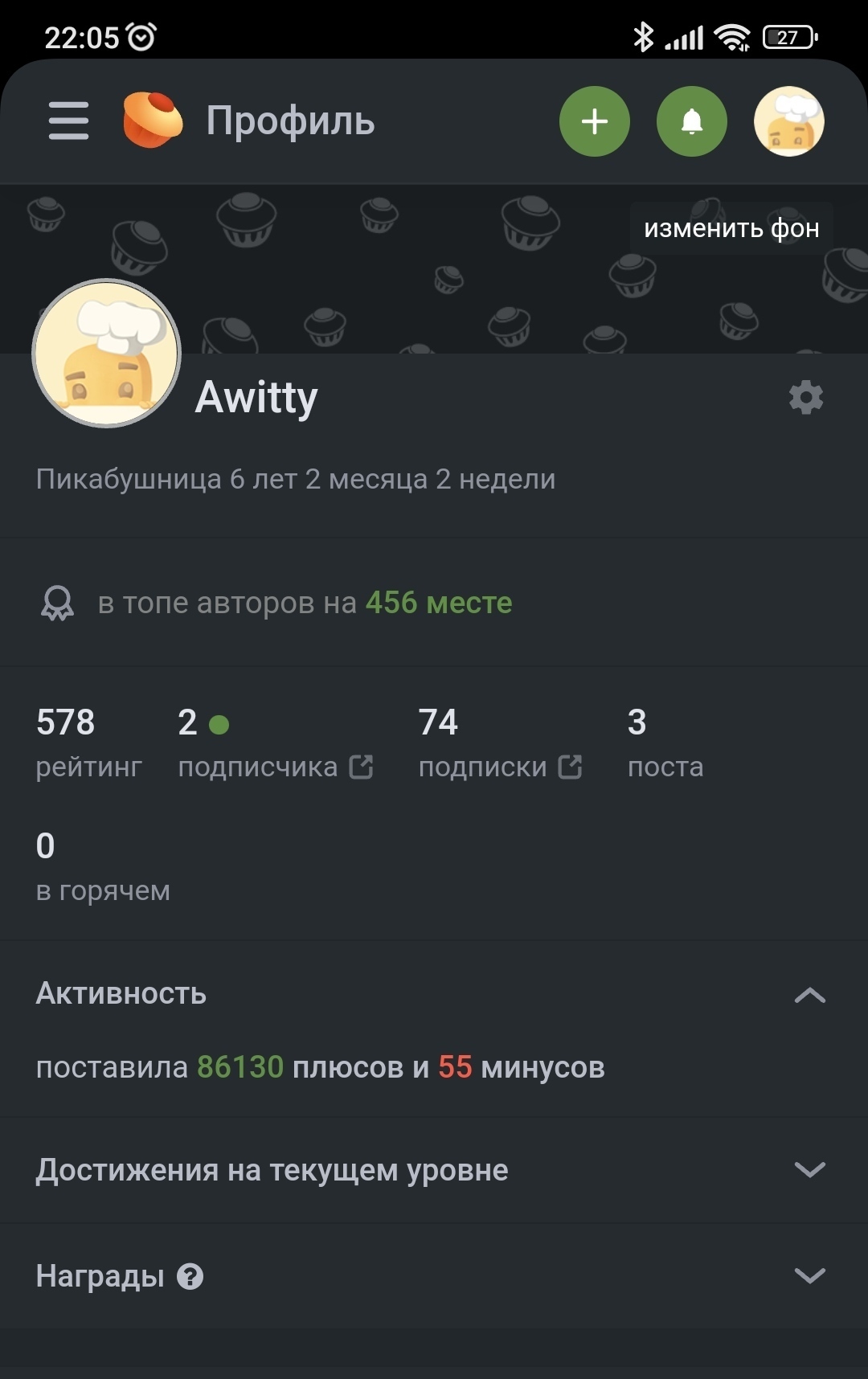View the large Awitty profile avatar
Viewport: 868px width, 1379px height.
[x=106, y=353]
